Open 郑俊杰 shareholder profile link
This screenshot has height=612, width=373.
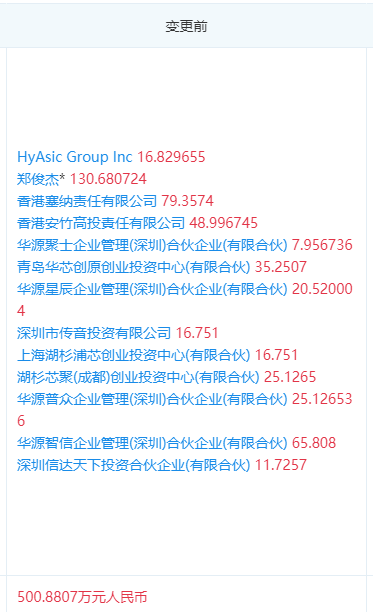click(38, 179)
